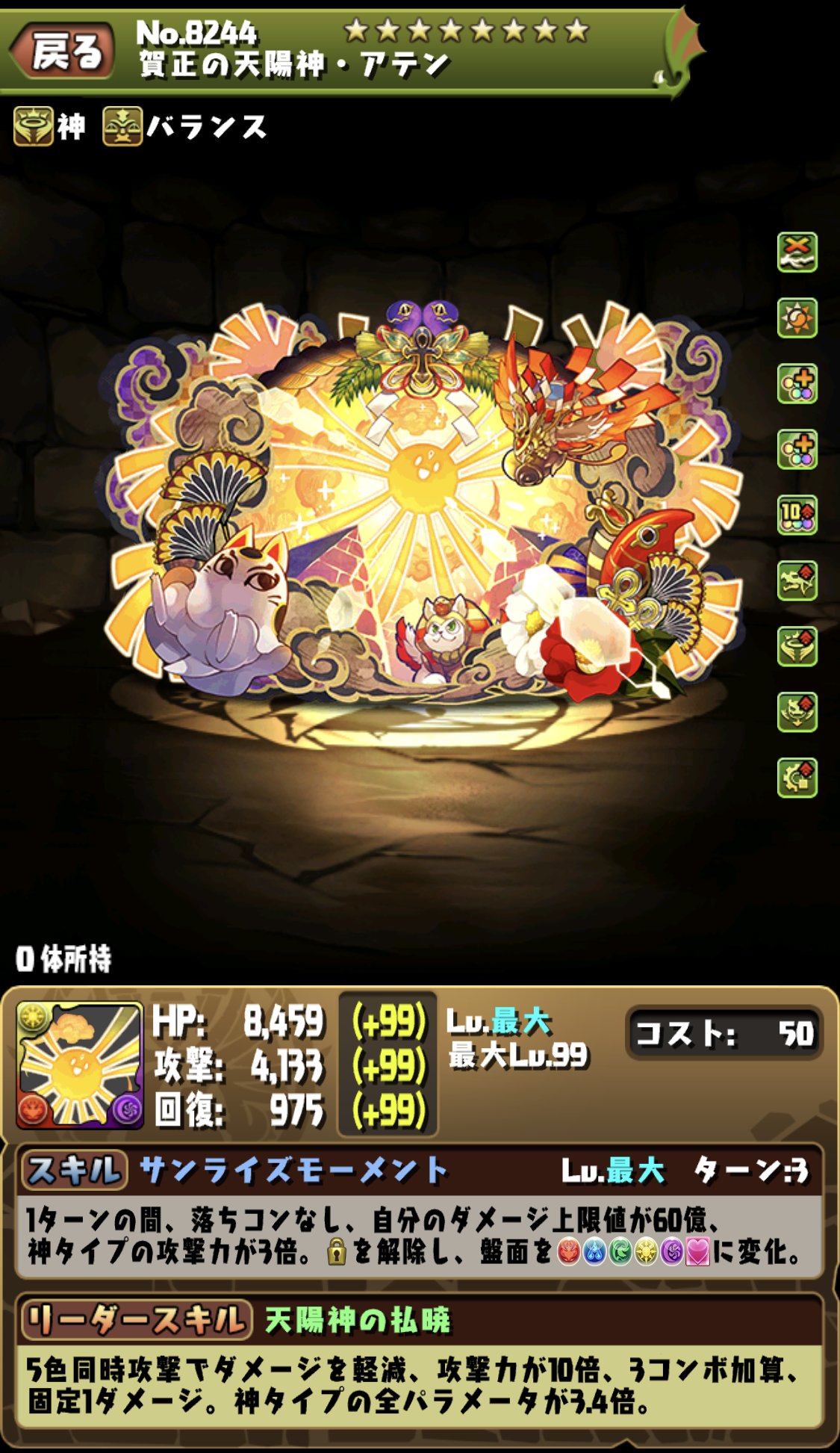Tap the sun-shaped awakening skill icon

click(797, 318)
